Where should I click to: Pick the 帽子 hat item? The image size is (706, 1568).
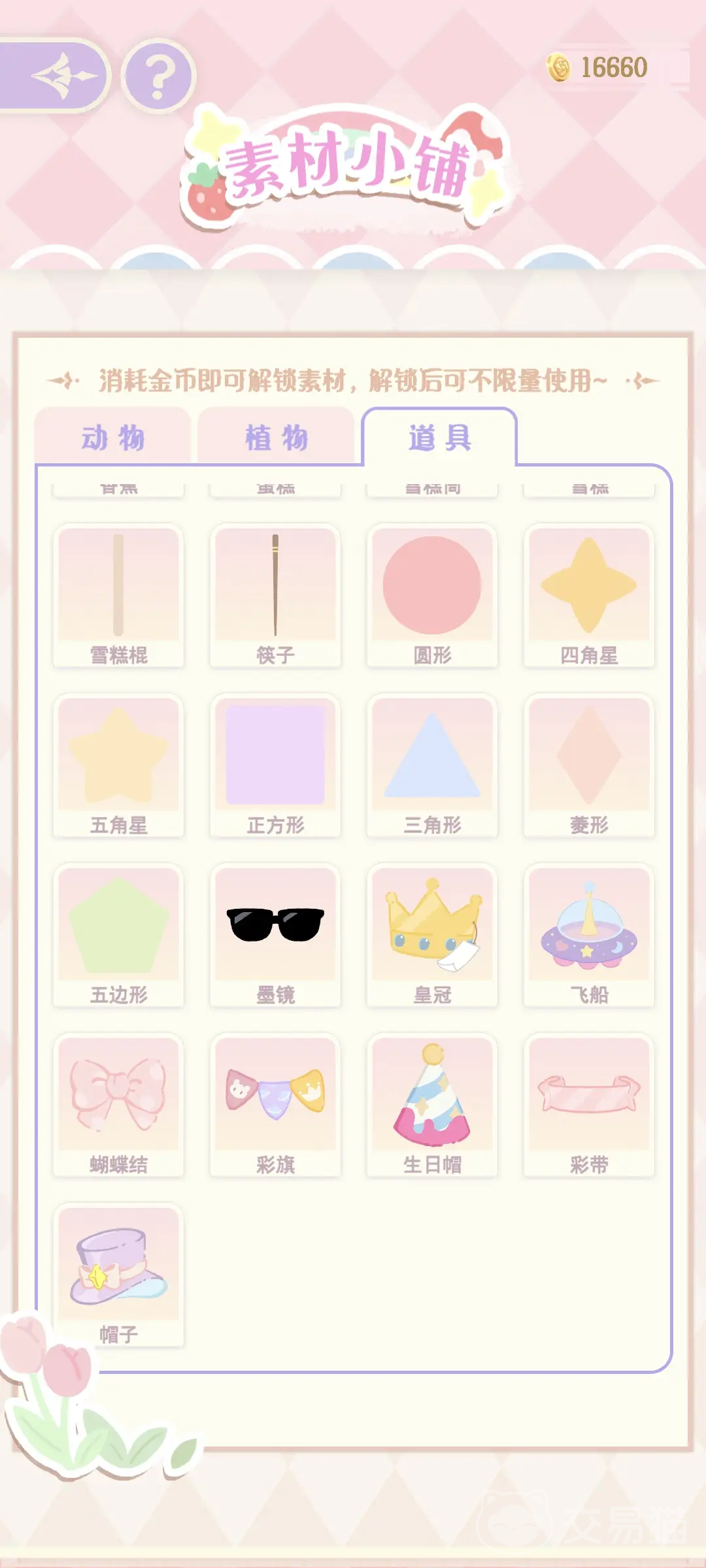118,1274
